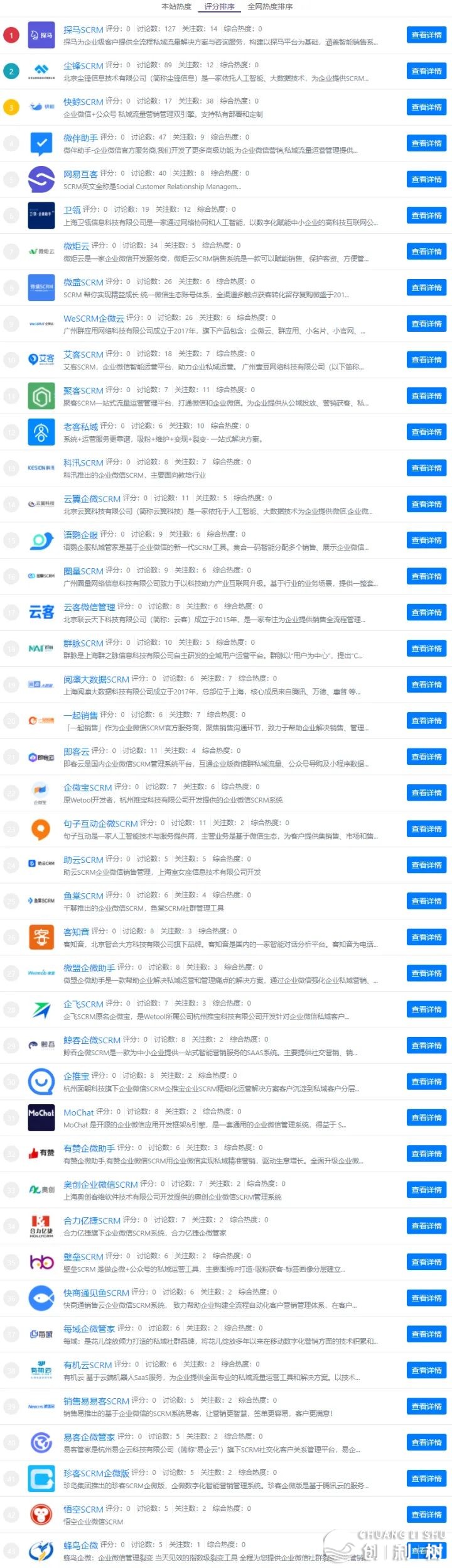Screen dimensions: 452x1568
Task: View details of 尘锋SCRM
Action: tap(426, 71)
